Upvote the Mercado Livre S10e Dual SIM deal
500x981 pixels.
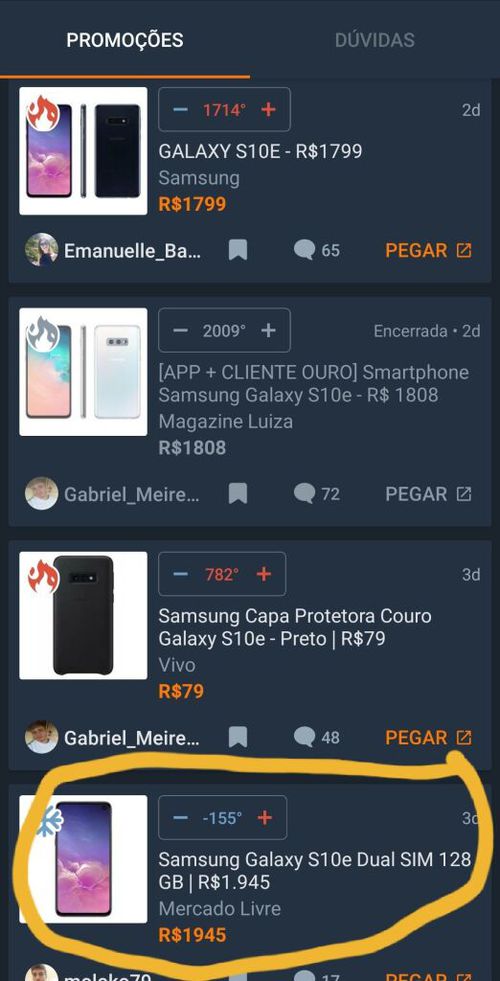[265, 817]
